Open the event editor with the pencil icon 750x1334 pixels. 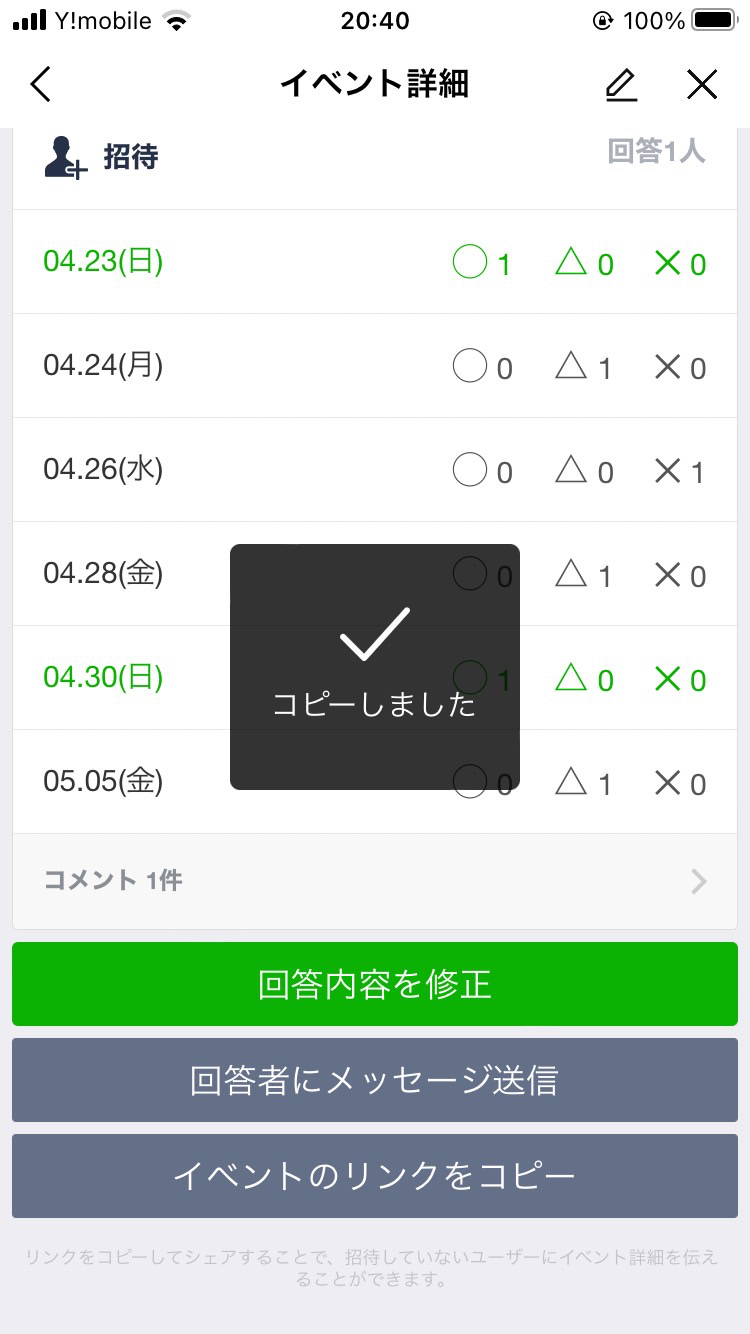click(621, 84)
